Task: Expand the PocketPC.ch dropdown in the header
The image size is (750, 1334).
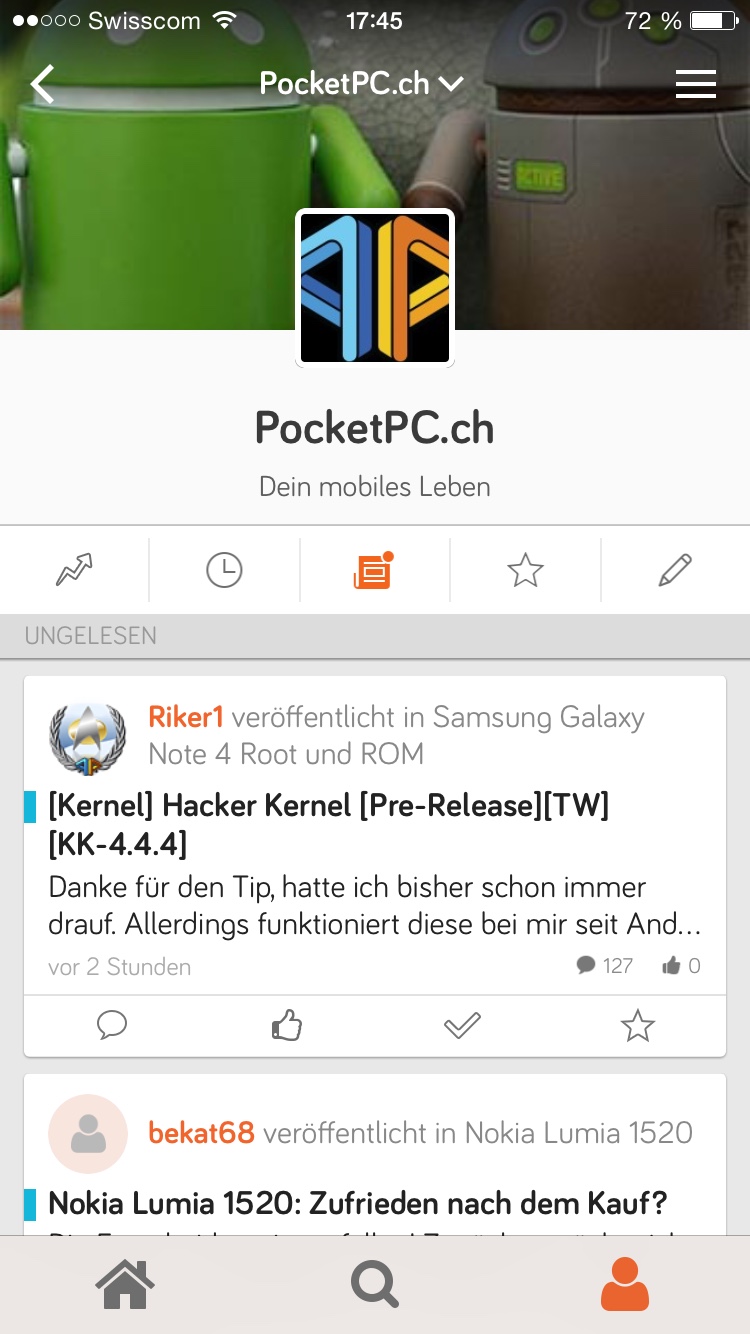Action: pos(361,84)
